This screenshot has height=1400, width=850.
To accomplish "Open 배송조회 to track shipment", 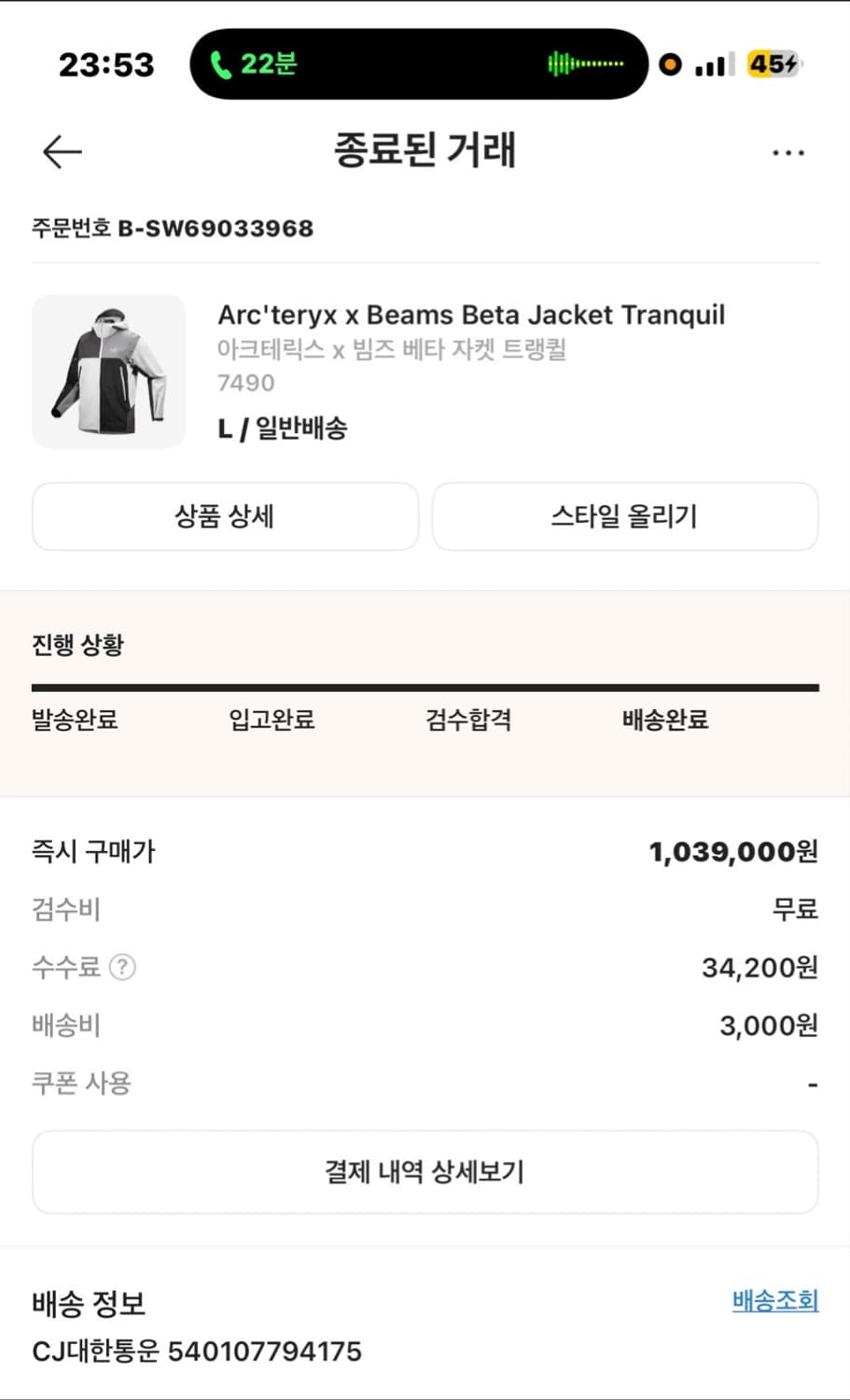I will click(773, 1299).
